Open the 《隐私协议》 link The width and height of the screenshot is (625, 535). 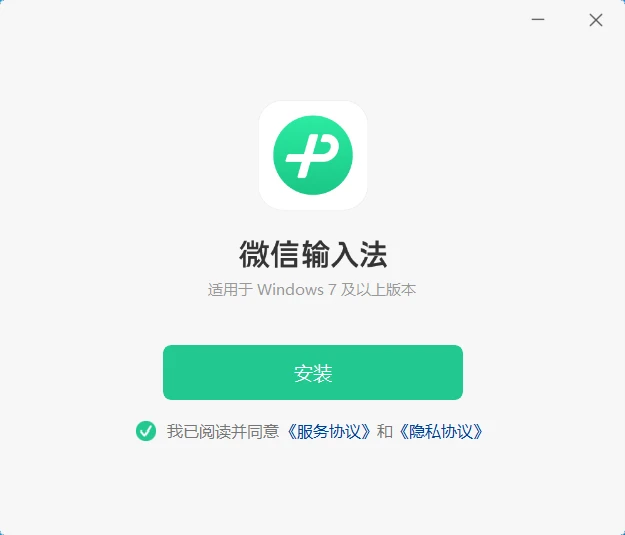tap(441, 432)
